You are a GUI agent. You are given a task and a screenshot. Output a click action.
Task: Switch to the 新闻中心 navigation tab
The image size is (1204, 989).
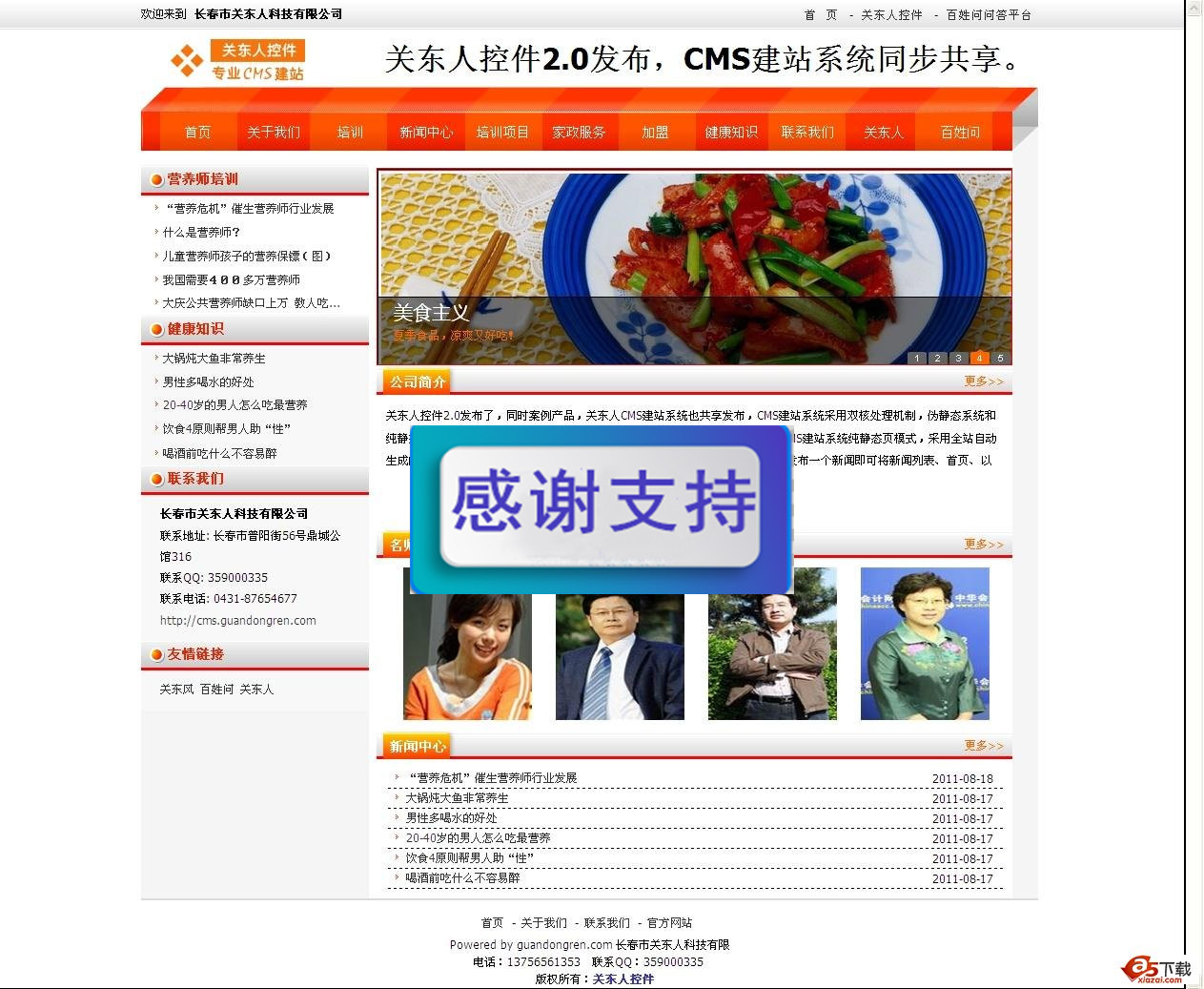click(x=426, y=133)
